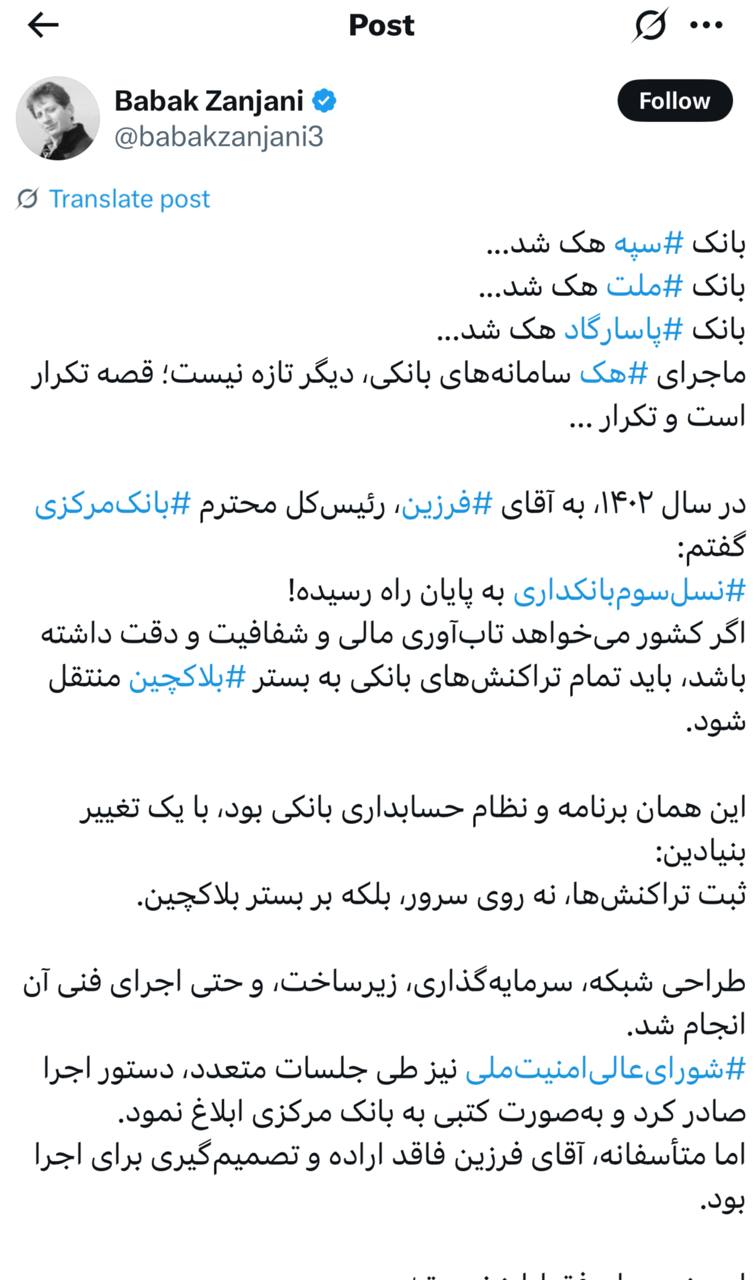Follow Babak Zanjani
The width and height of the screenshot is (756, 1280).
[x=674, y=101]
